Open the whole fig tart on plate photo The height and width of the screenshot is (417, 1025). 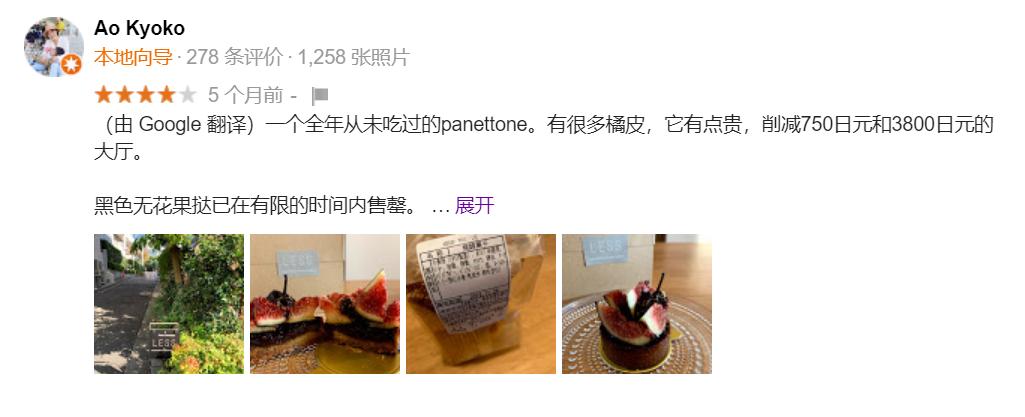point(636,304)
